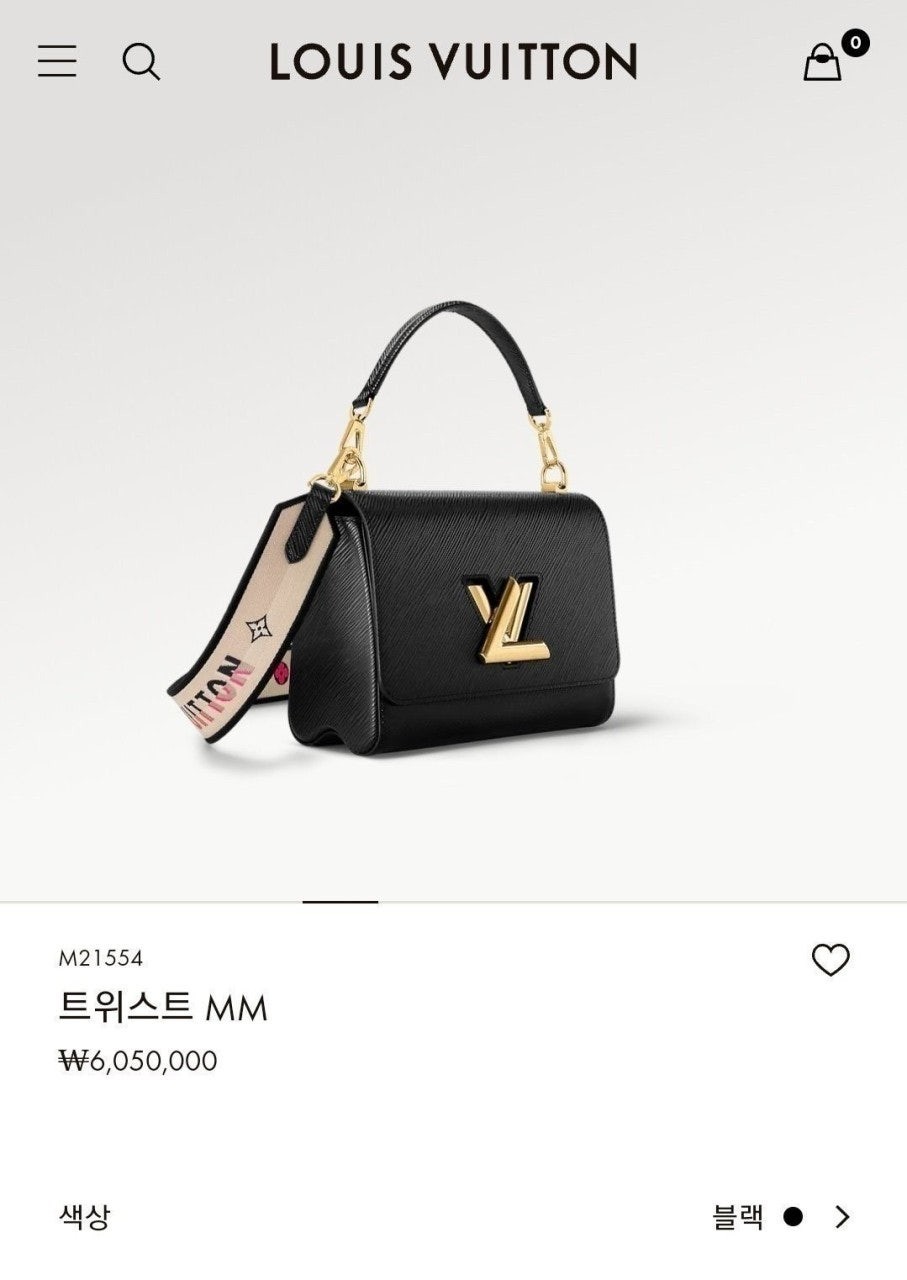
Task: Open the shopping bag
Action: [x=823, y=62]
